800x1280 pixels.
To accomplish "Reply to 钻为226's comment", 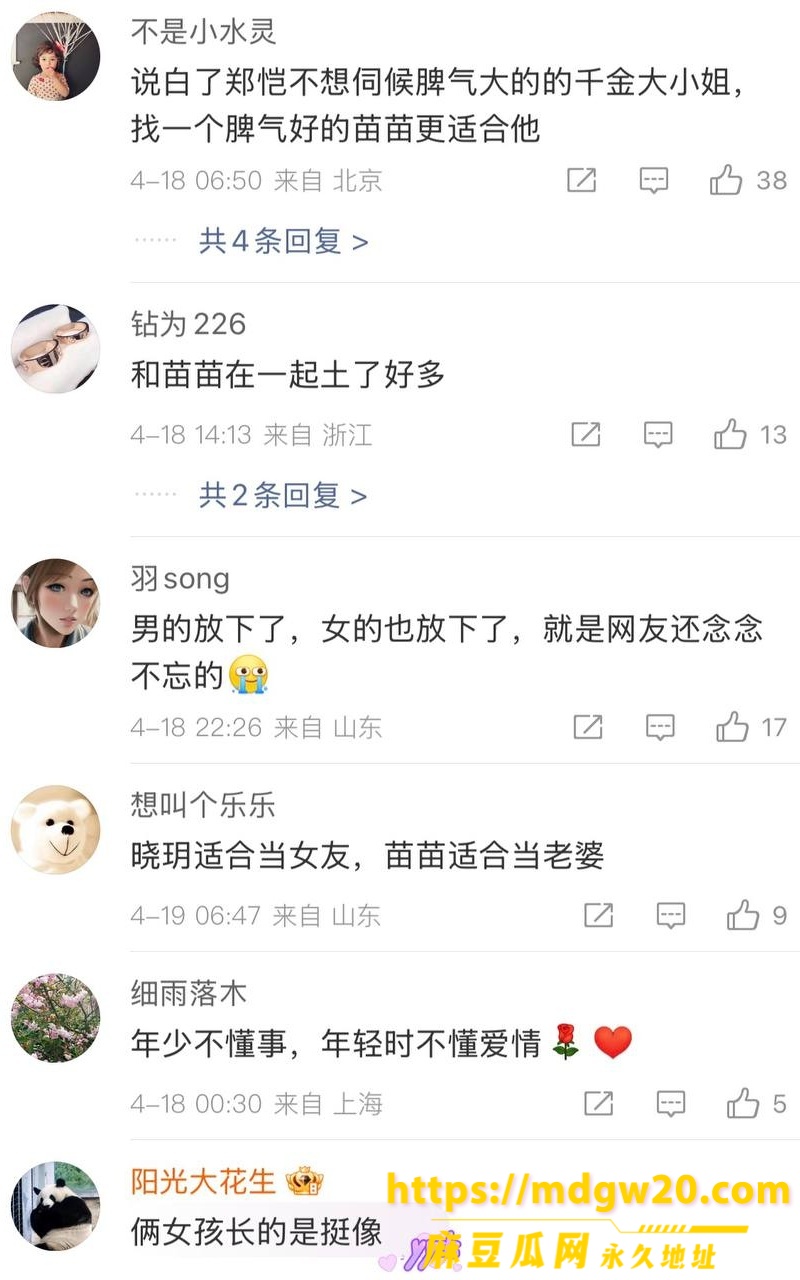I will point(658,434).
